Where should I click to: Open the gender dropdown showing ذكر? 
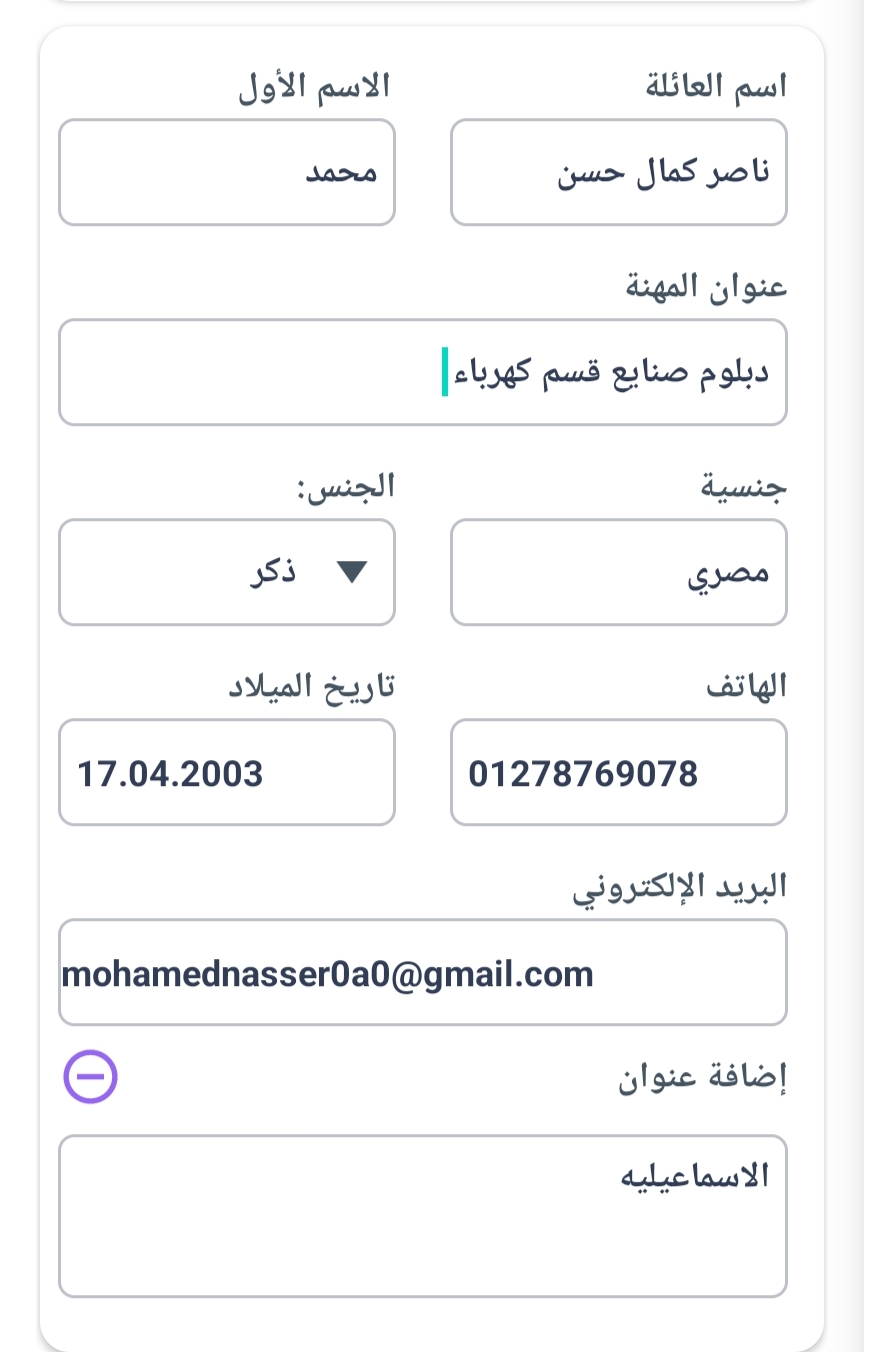[227, 572]
